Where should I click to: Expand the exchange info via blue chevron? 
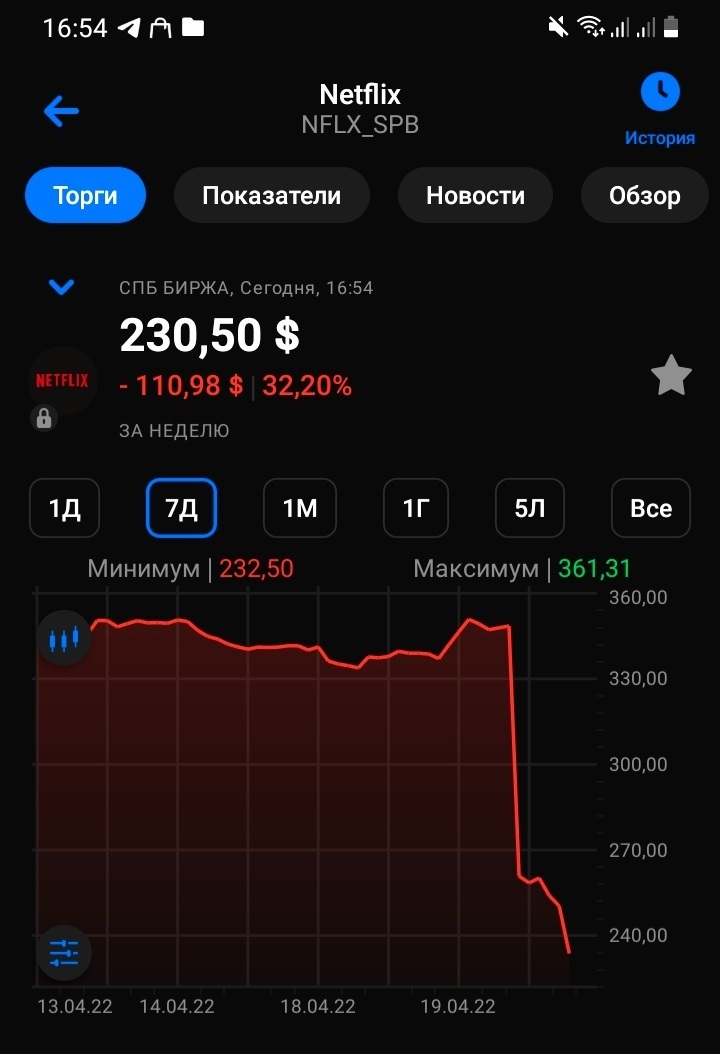[x=60, y=287]
